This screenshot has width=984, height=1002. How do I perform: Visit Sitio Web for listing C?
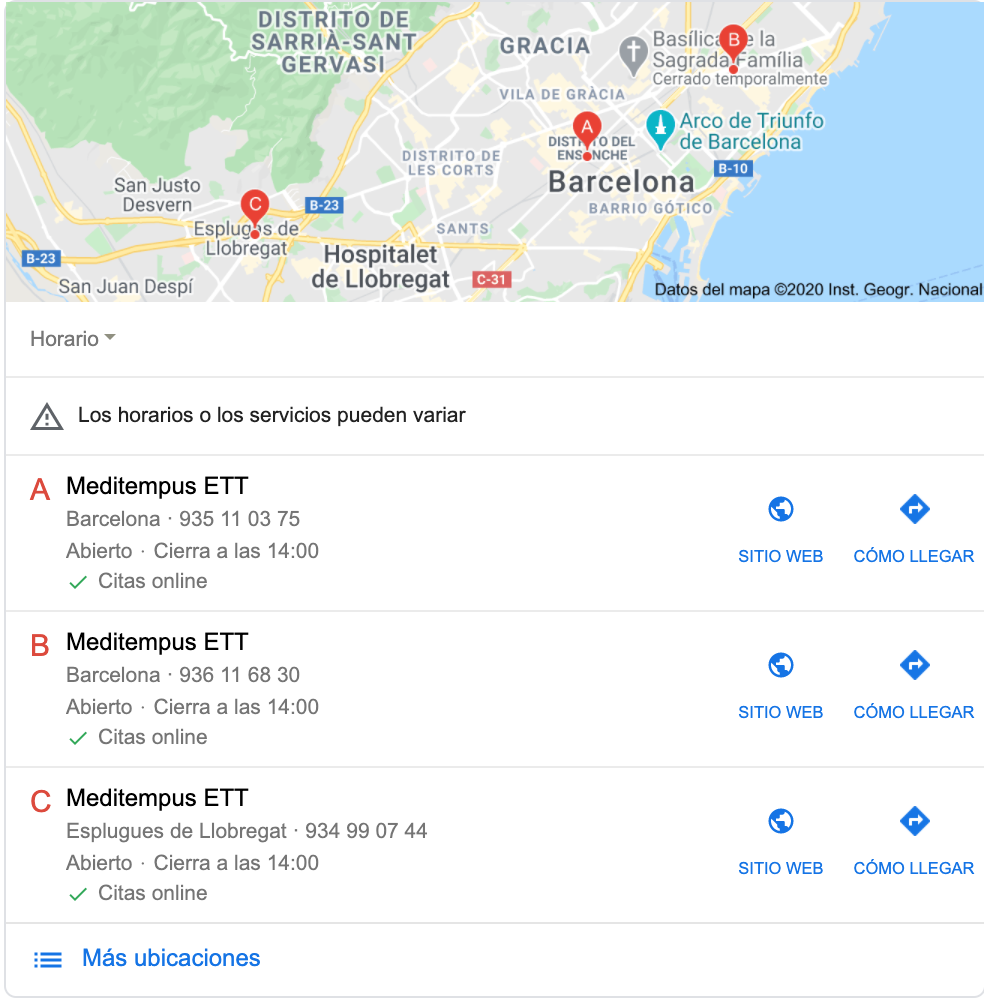coord(780,843)
